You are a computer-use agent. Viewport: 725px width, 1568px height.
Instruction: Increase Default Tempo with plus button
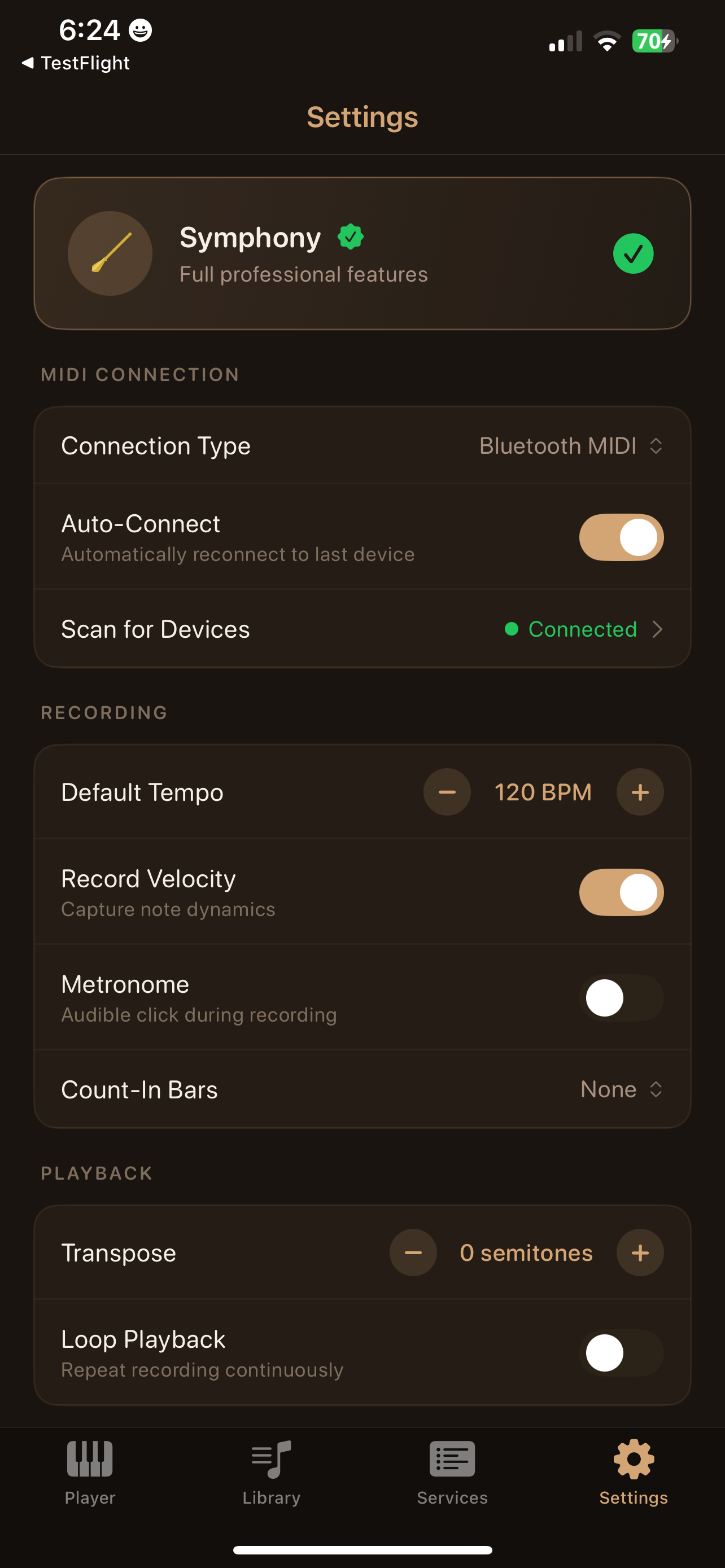(640, 792)
